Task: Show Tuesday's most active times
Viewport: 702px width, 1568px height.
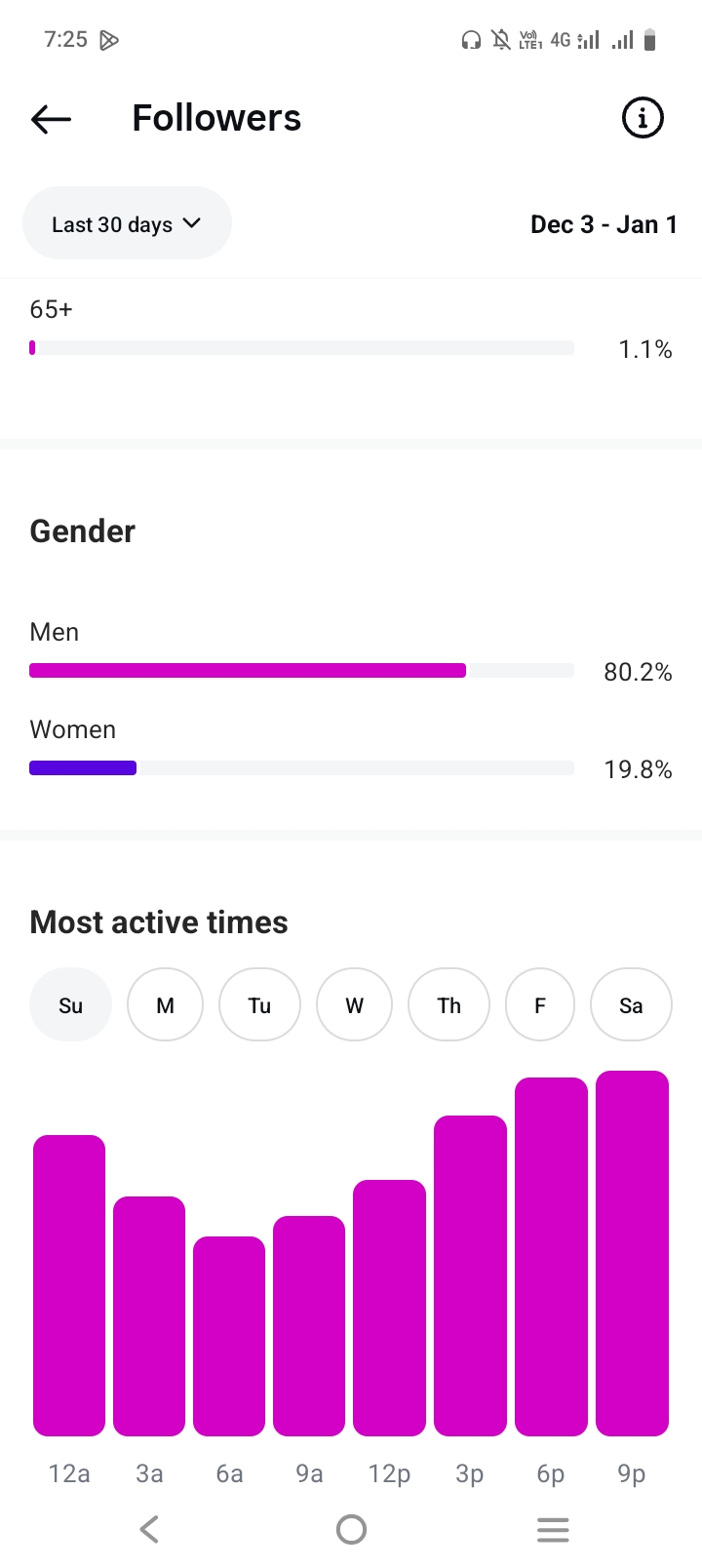Action: 259,1005
